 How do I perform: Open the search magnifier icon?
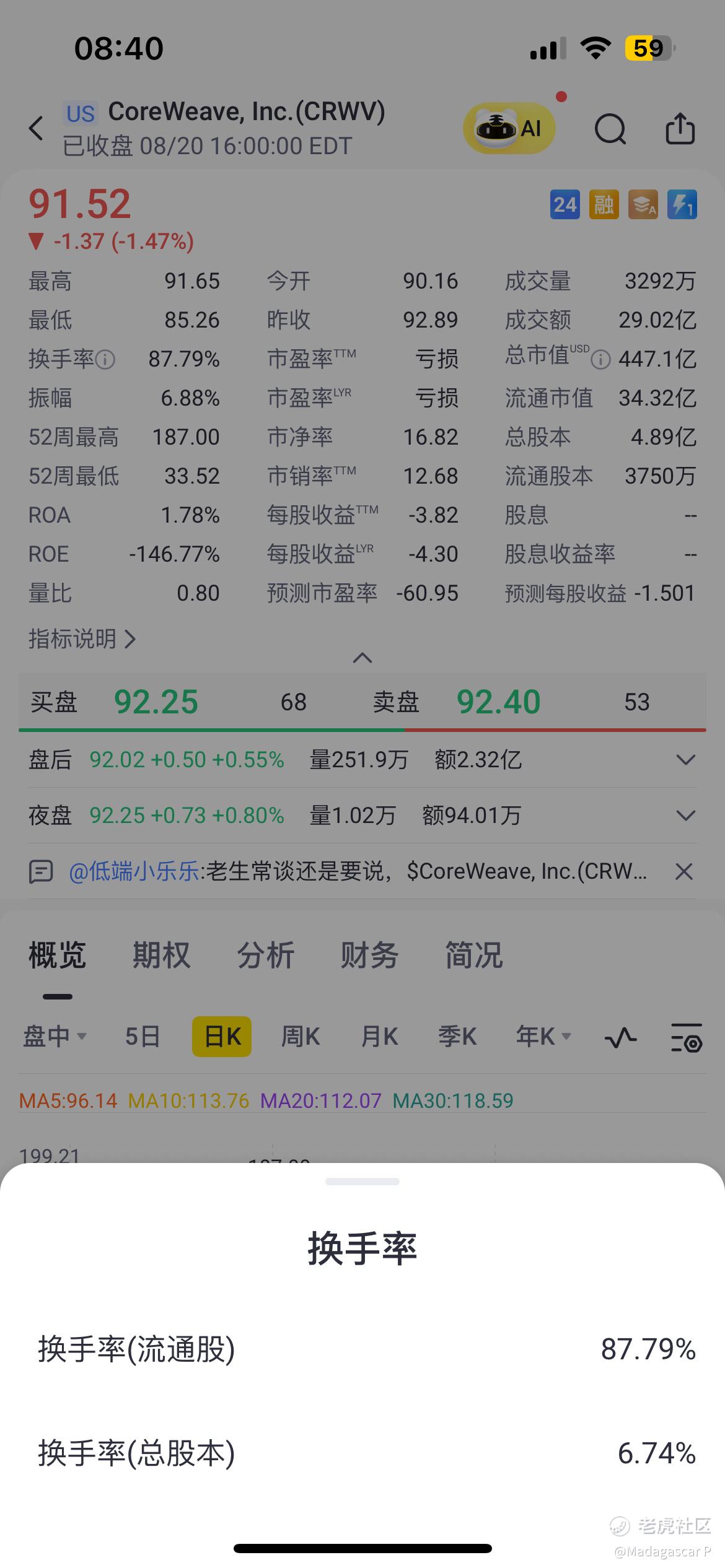[x=610, y=129]
